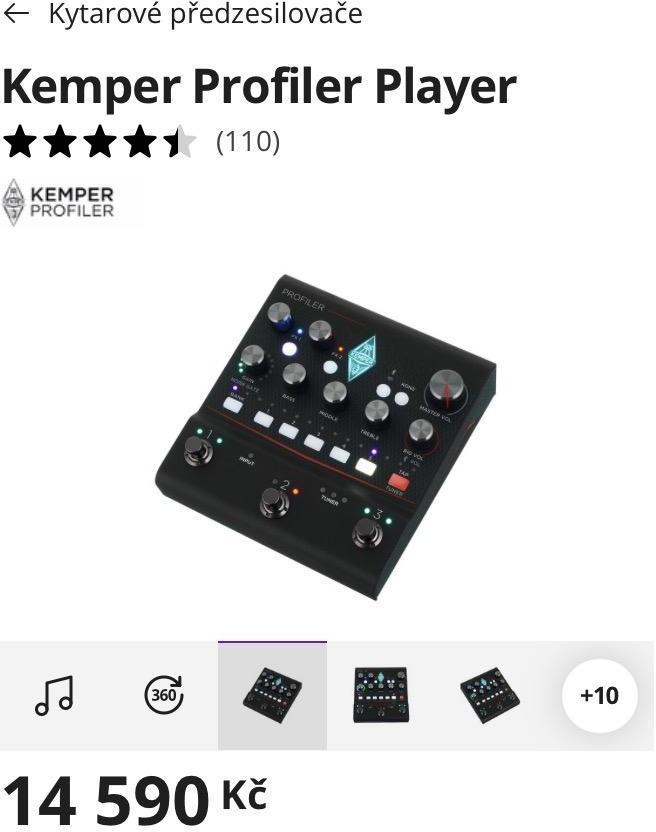Show the top-down front view thumbnail
The image size is (656, 832).
click(x=381, y=695)
